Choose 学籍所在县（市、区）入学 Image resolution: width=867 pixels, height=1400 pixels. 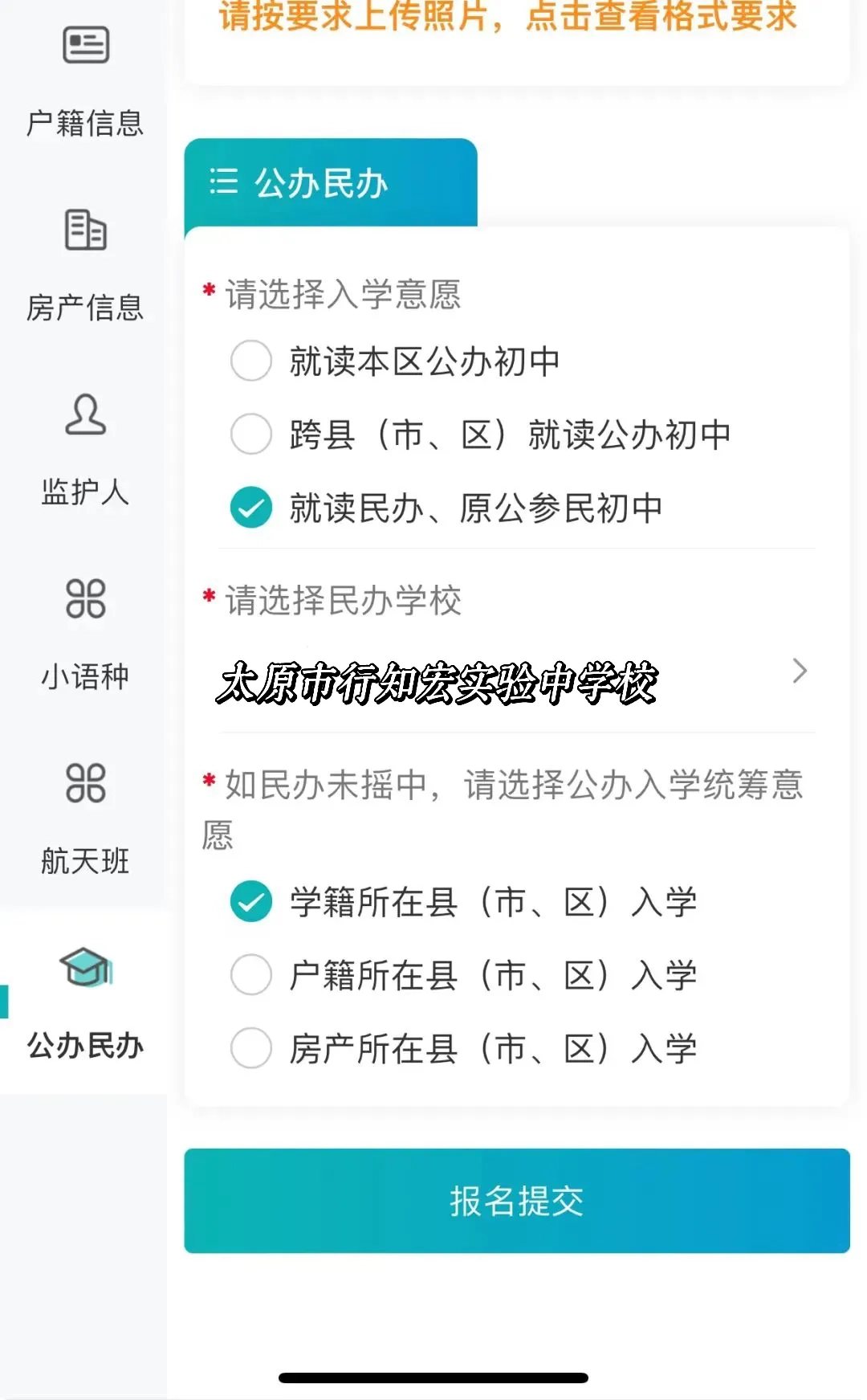click(x=251, y=901)
